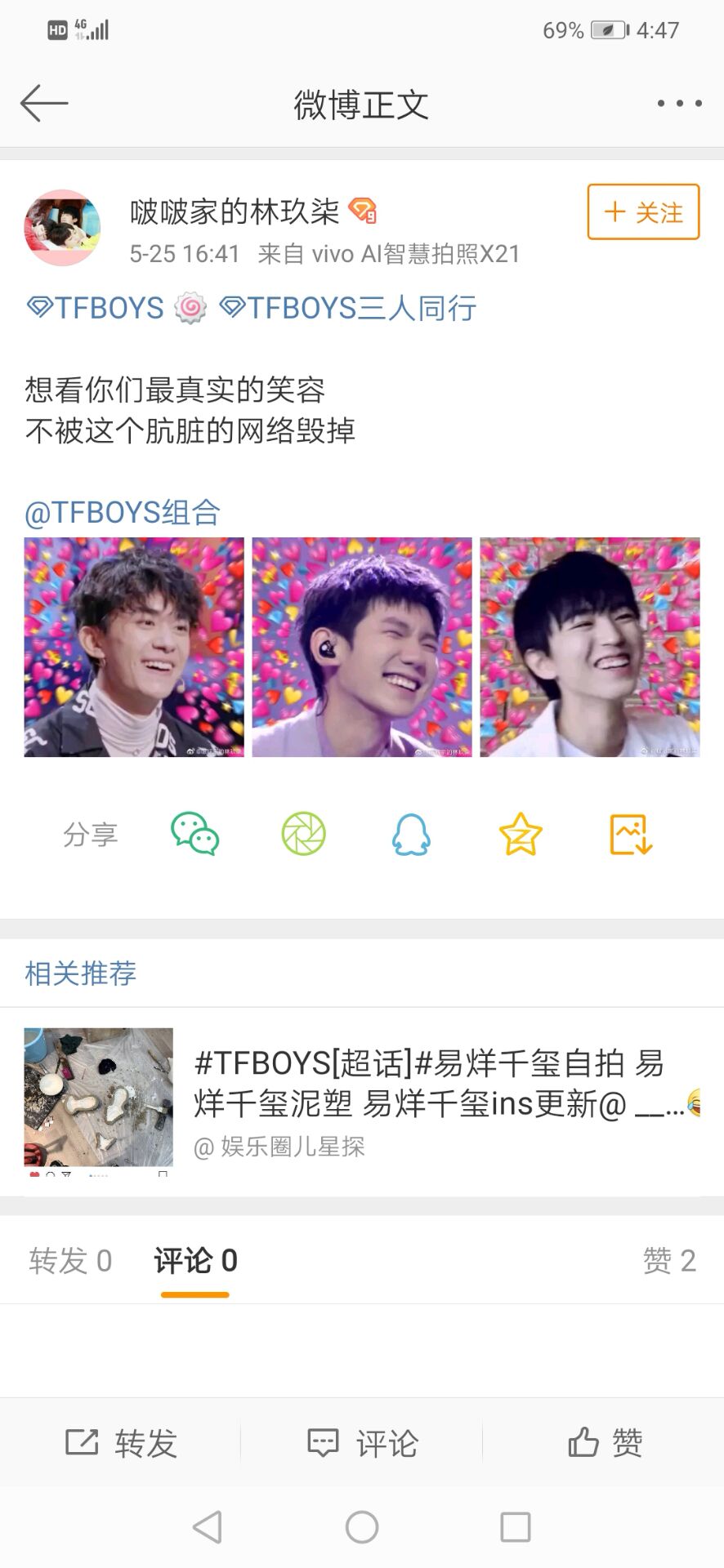Share post to Qzone star icon
Image resolution: width=724 pixels, height=1568 pixels.
point(521,834)
